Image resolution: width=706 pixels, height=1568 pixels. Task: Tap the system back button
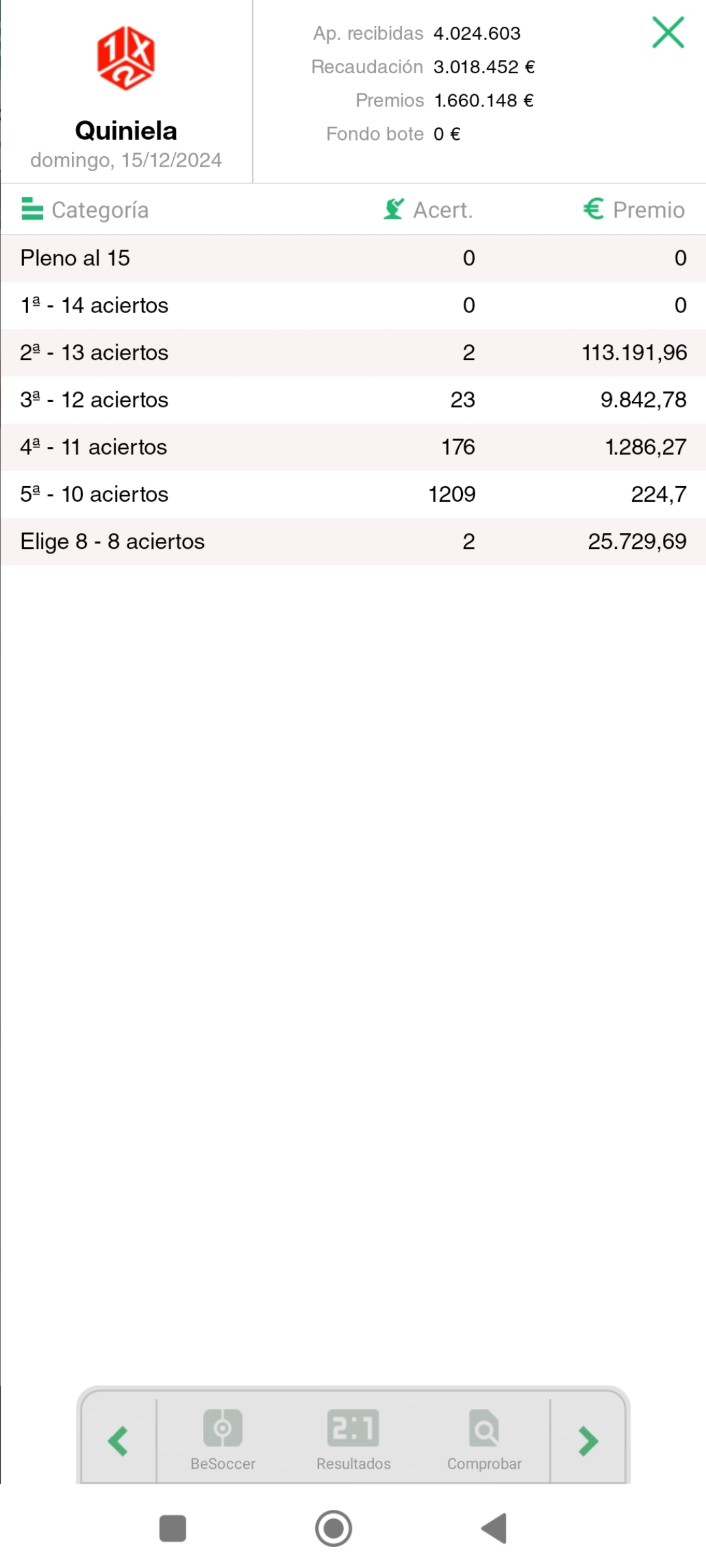click(x=494, y=1529)
